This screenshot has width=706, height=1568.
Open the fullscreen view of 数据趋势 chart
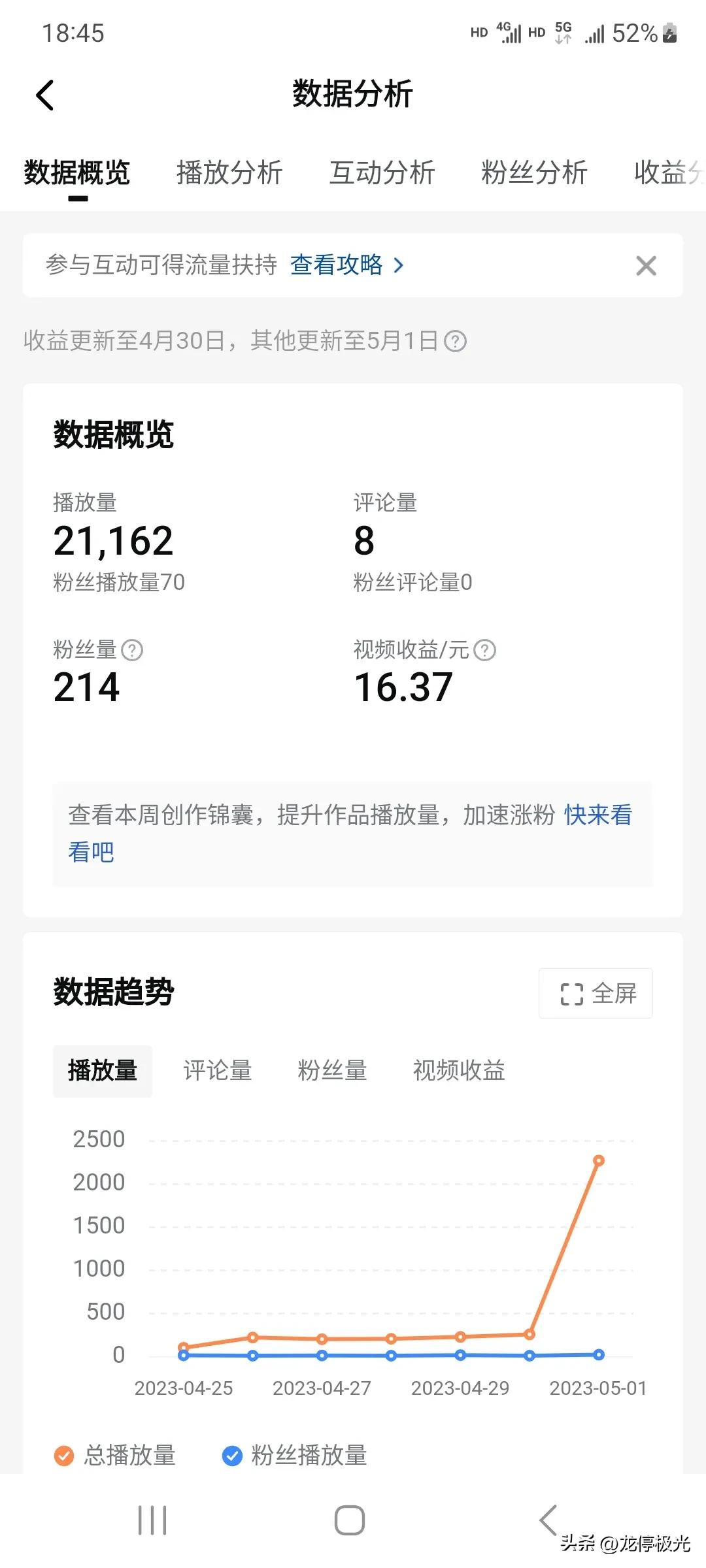tap(595, 993)
